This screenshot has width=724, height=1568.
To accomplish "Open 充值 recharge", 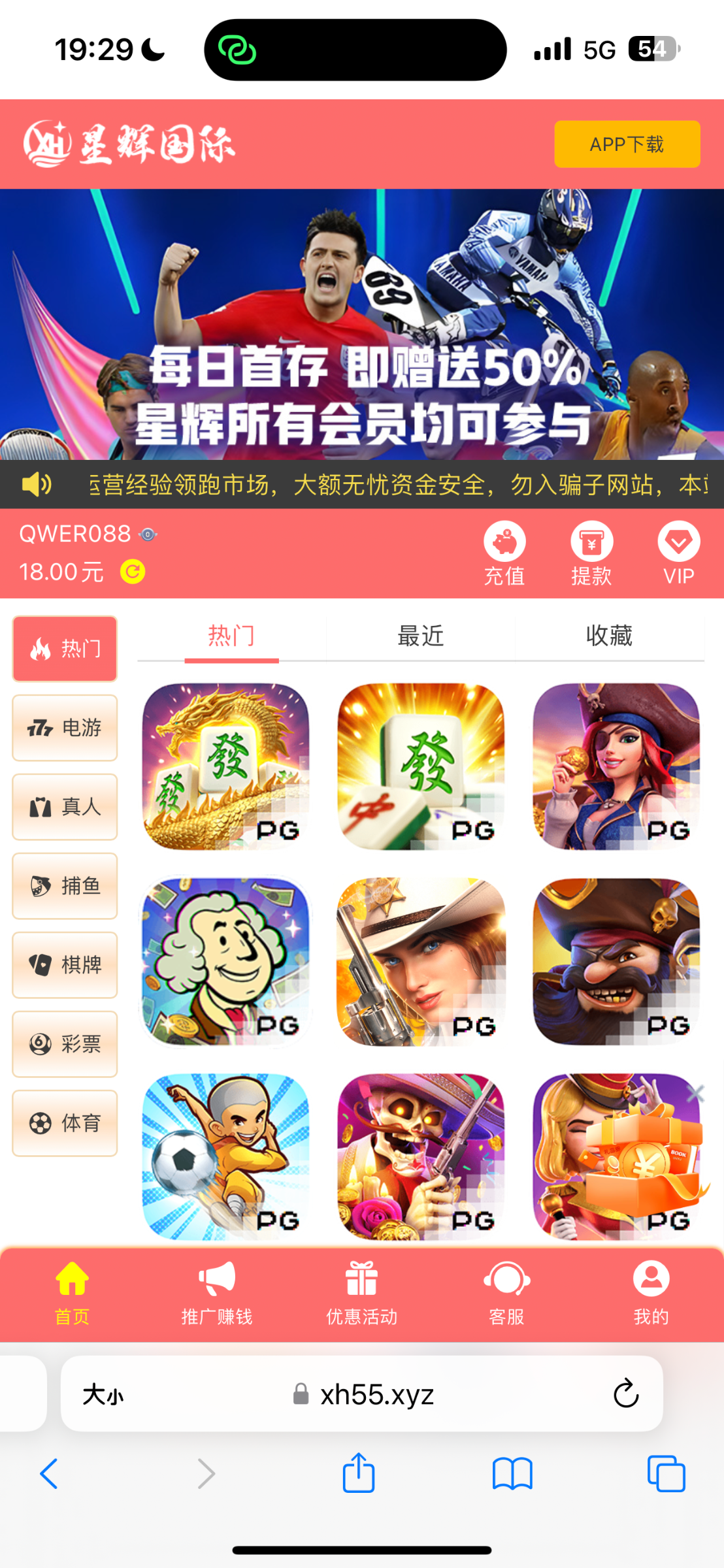I will [x=504, y=553].
